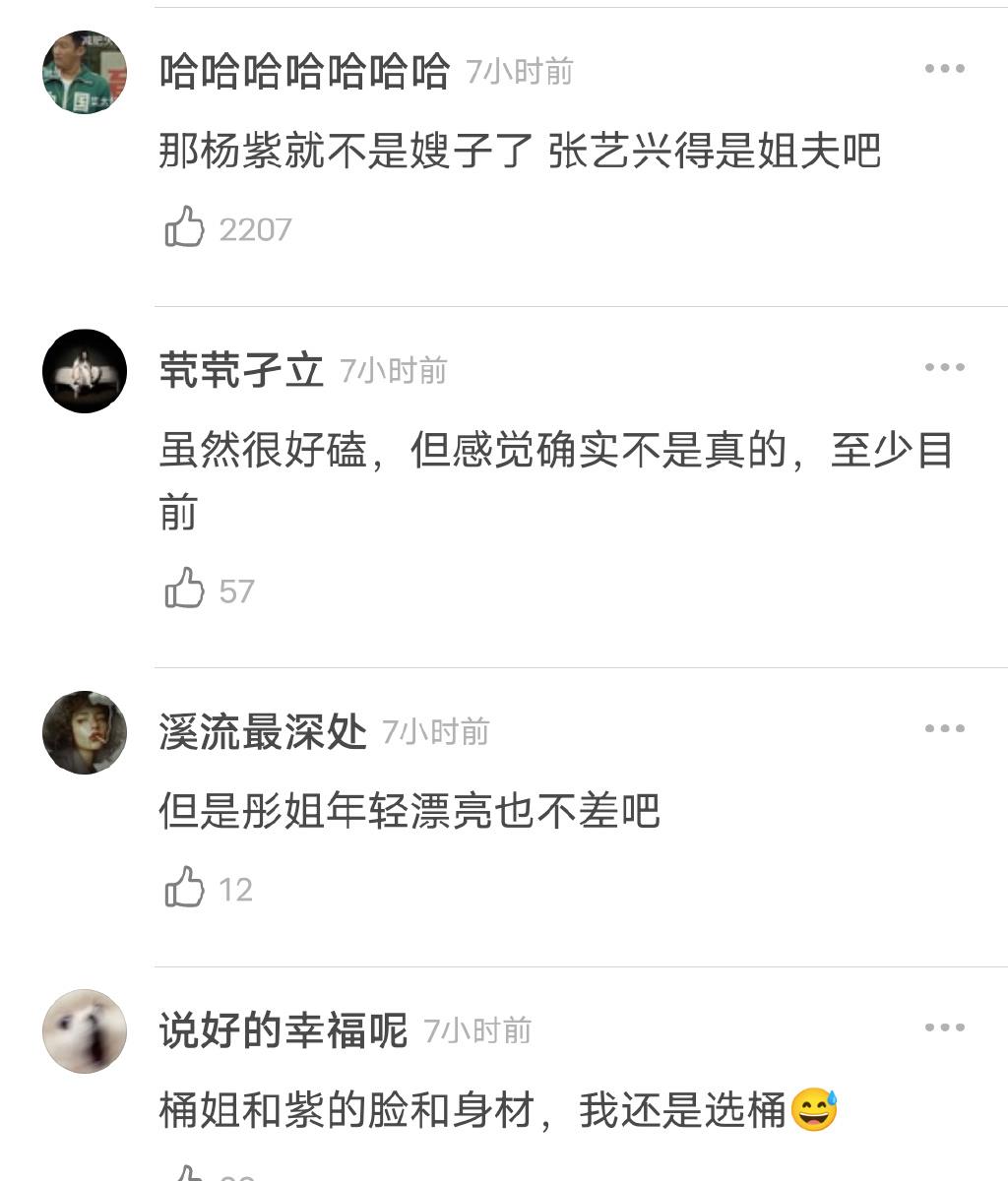Screen dimensions: 1008x1181
Task: Open 茕茕孑立's profile avatar
Action: coord(84,371)
